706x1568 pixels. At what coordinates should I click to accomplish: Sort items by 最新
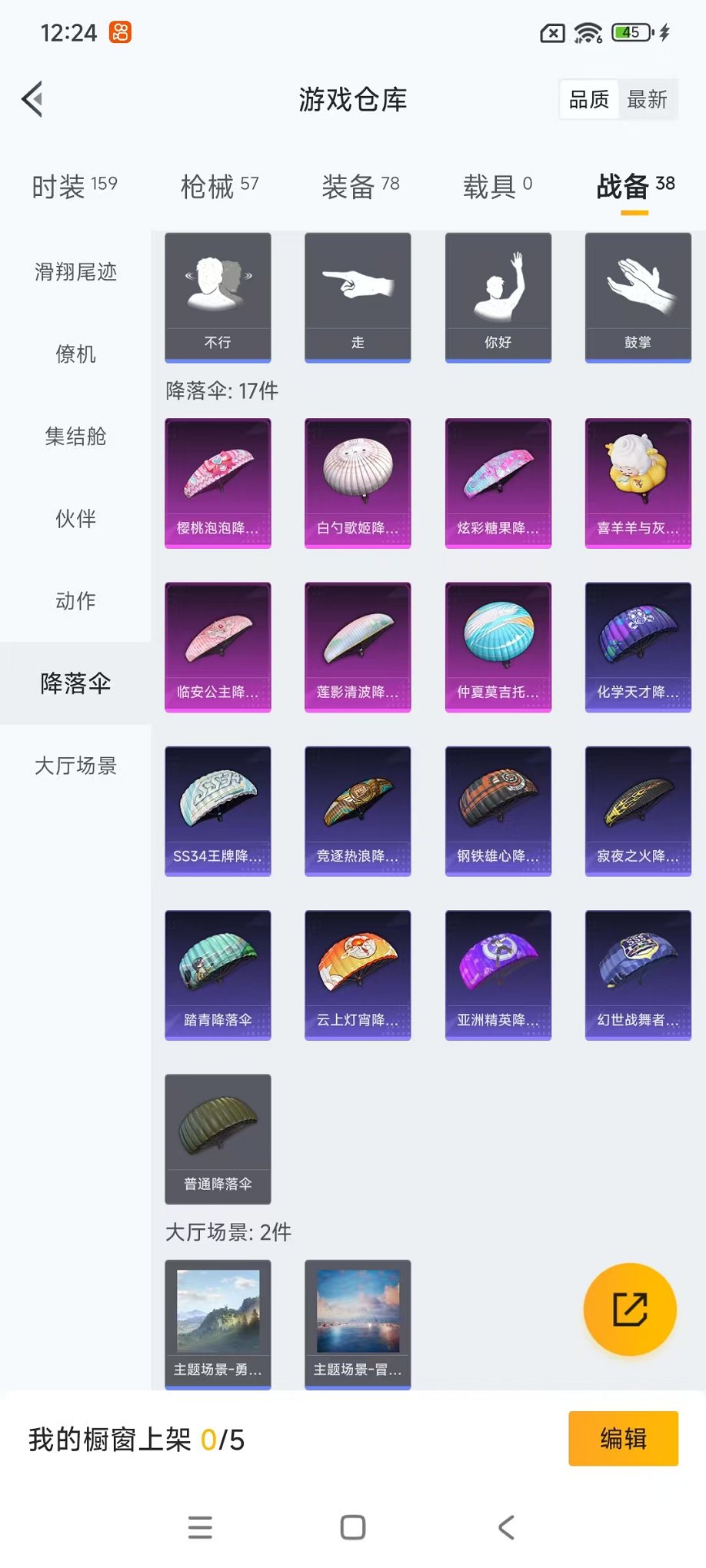click(x=647, y=99)
